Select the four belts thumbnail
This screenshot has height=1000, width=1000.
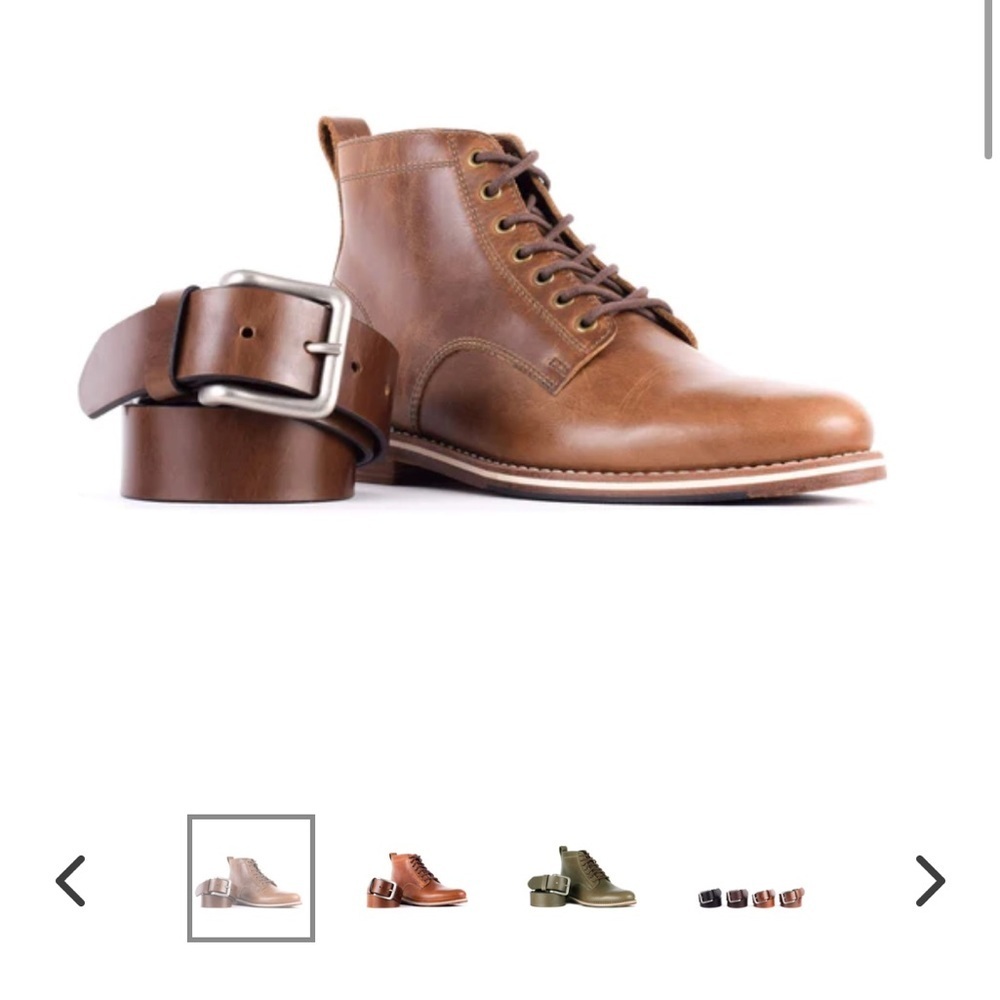751,897
